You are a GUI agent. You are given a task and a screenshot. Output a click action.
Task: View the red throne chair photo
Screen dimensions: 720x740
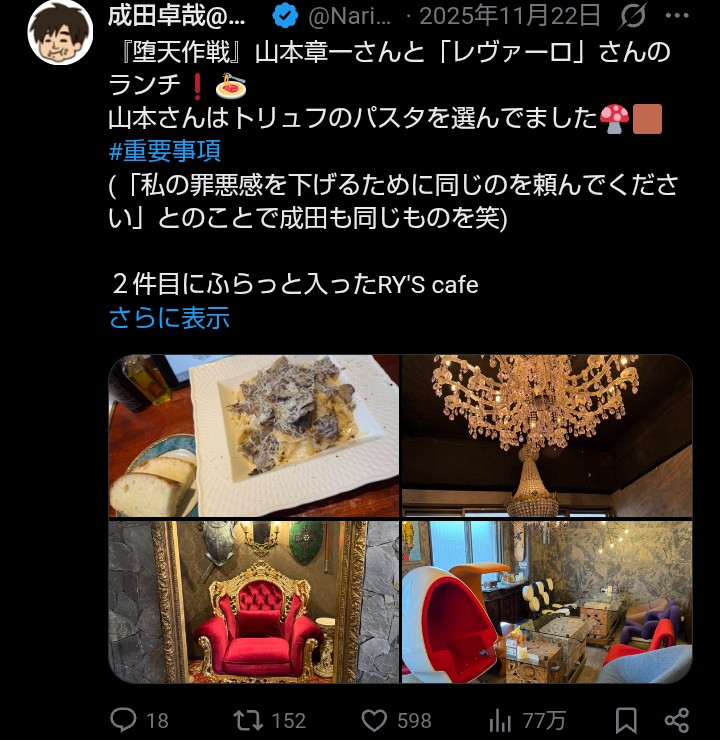click(x=253, y=602)
